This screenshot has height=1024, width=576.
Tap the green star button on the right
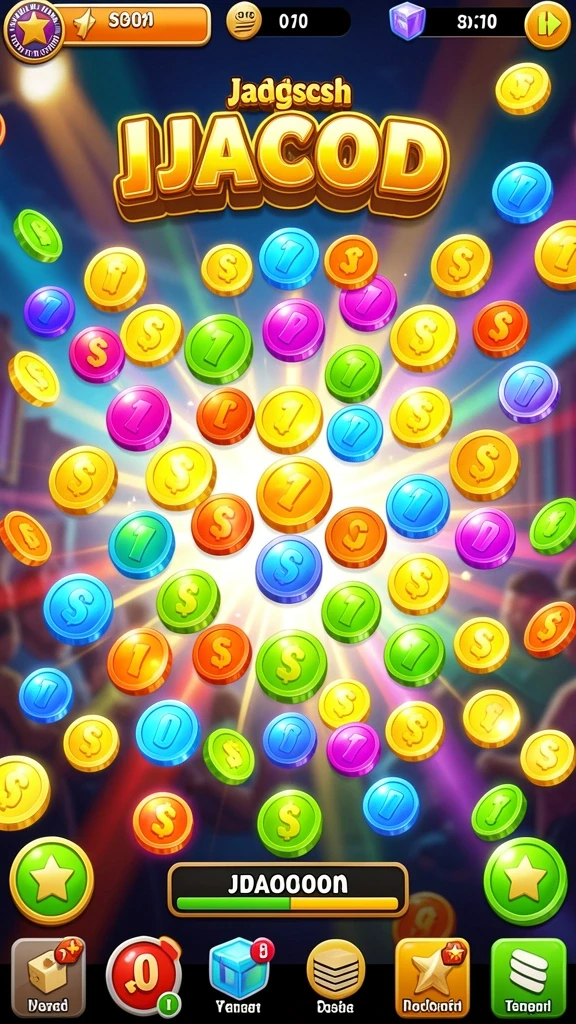tap(525, 881)
